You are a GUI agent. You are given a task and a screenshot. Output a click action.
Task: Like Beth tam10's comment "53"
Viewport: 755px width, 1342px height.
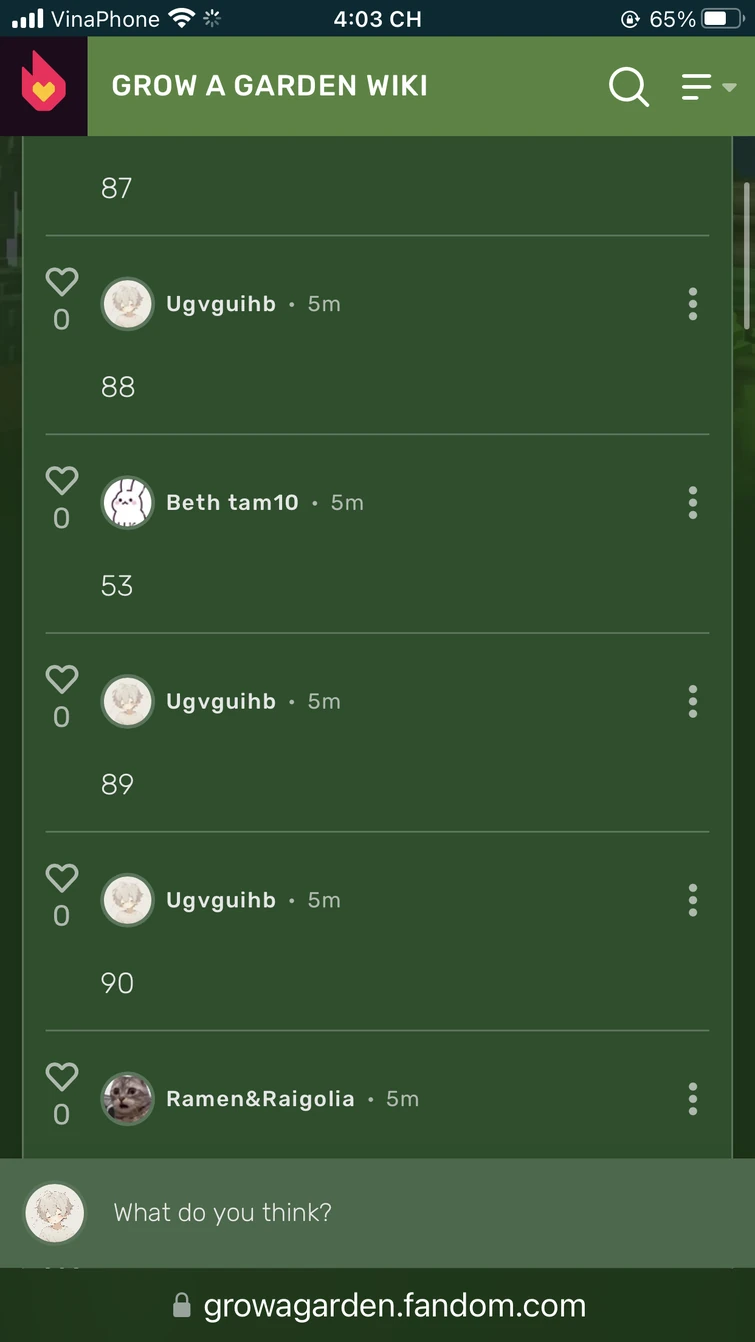[62, 481]
